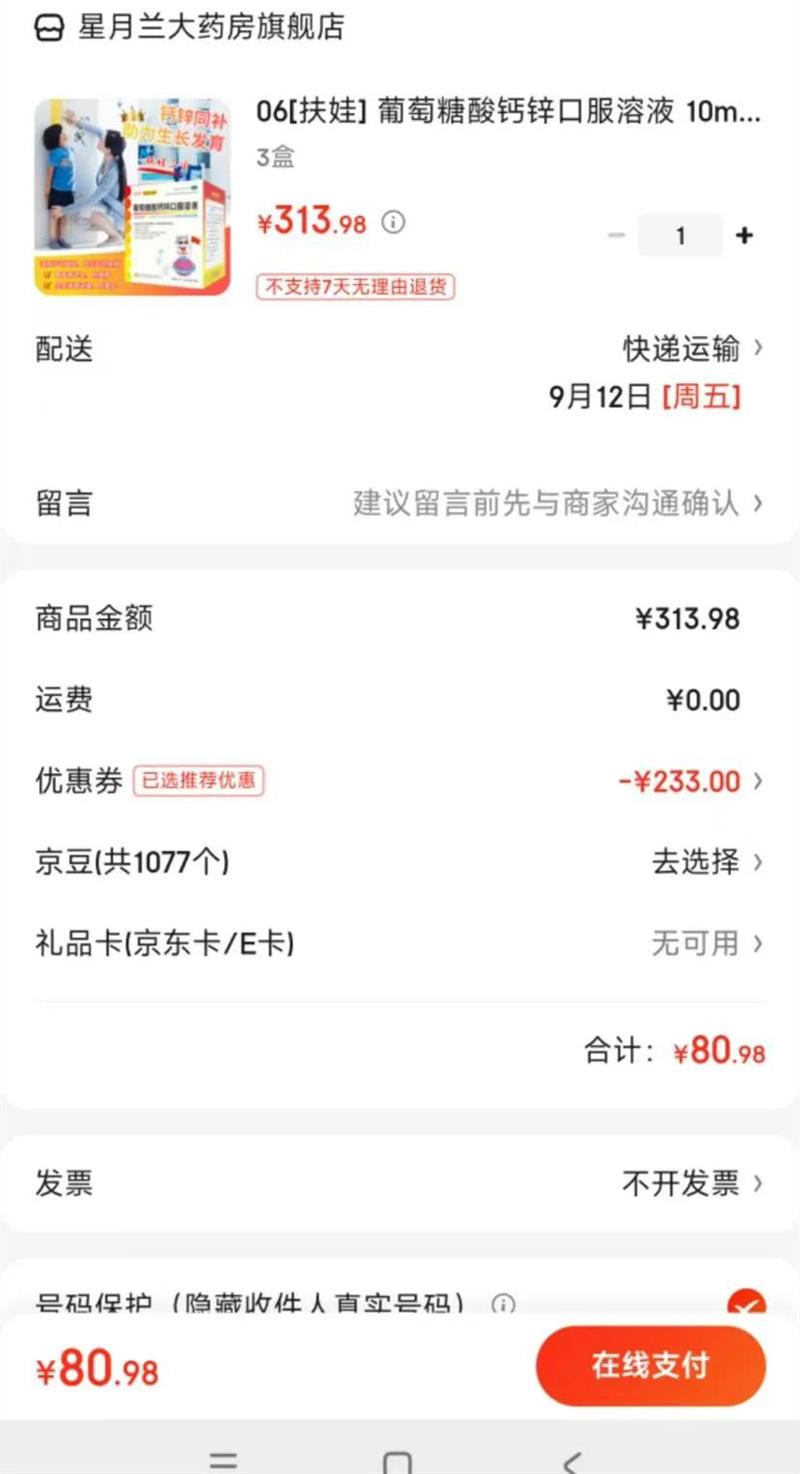The image size is (800, 1474).
Task: Add a 留言 note for the seller
Action: 556,503
